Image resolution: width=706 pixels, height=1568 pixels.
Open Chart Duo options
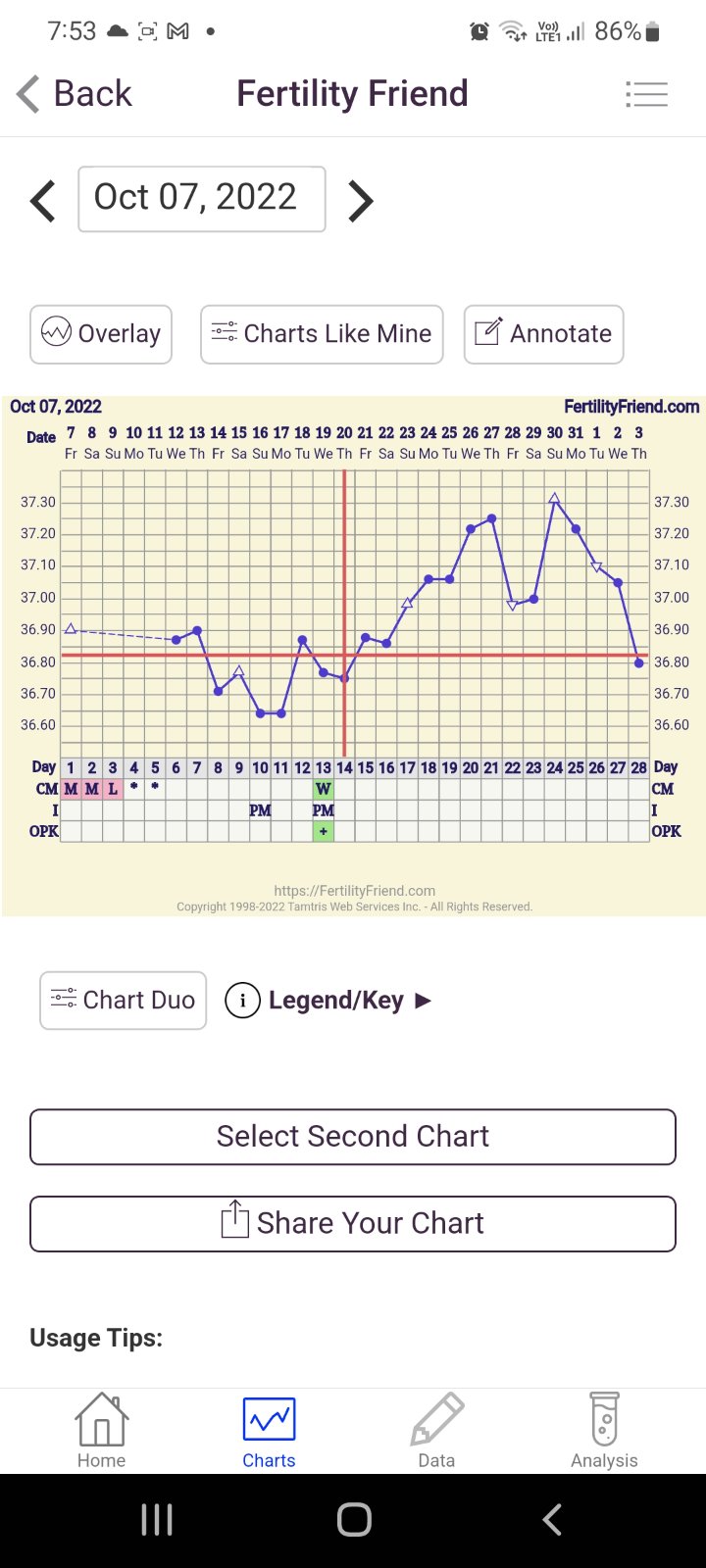pyautogui.click(x=124, y=1001)
